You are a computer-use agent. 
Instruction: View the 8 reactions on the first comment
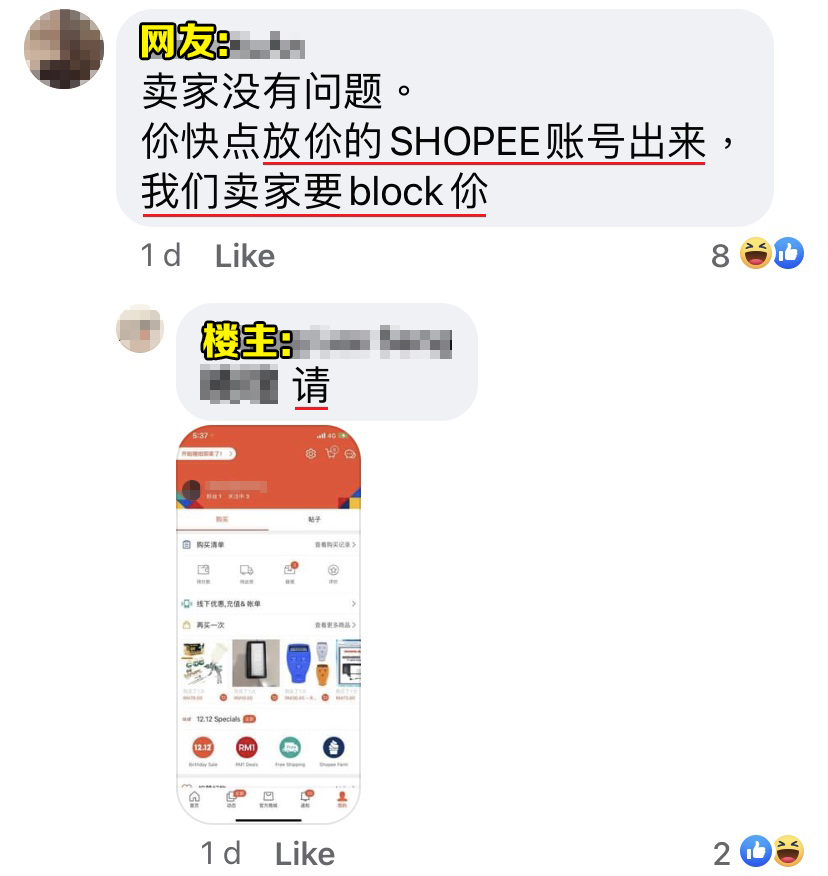757,255
